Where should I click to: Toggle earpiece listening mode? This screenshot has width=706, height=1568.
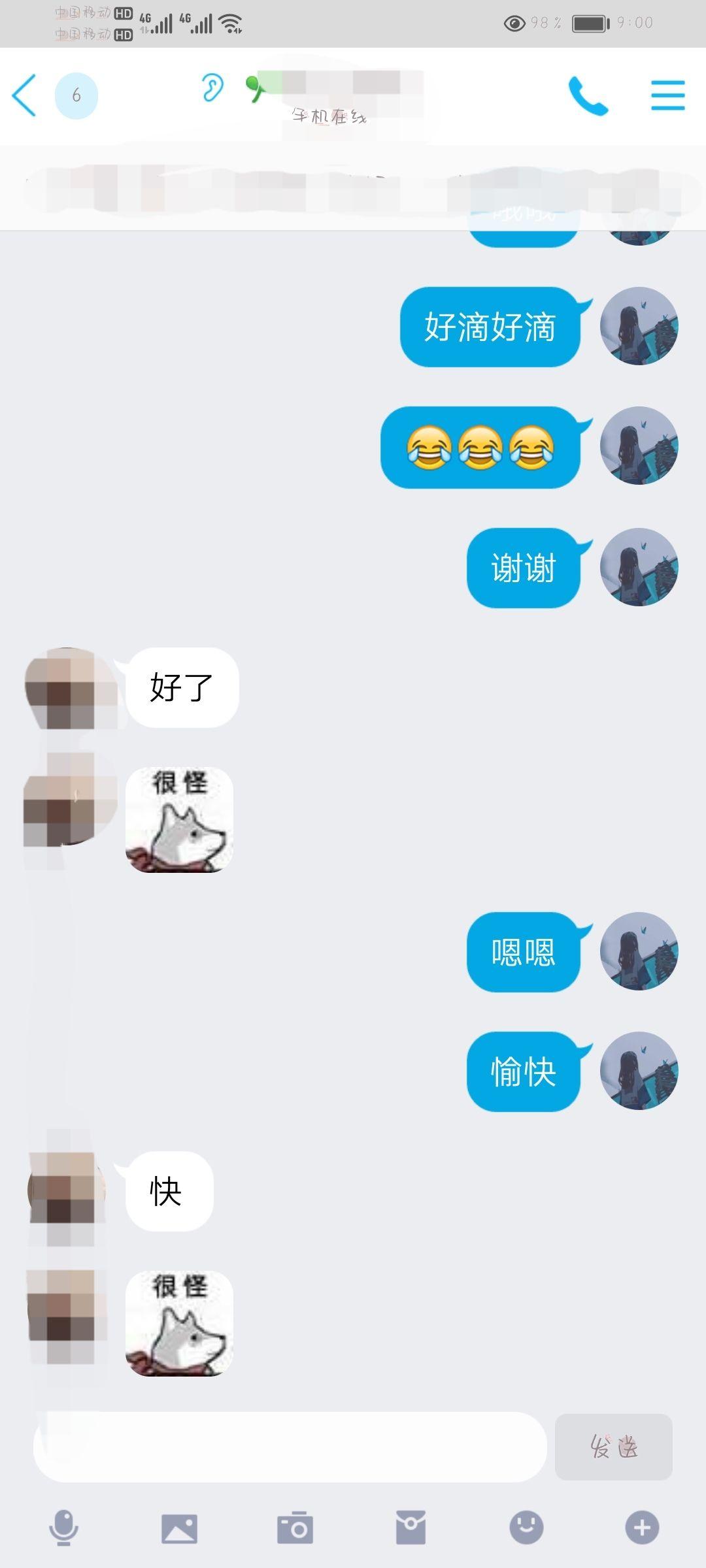click(212, 88)
